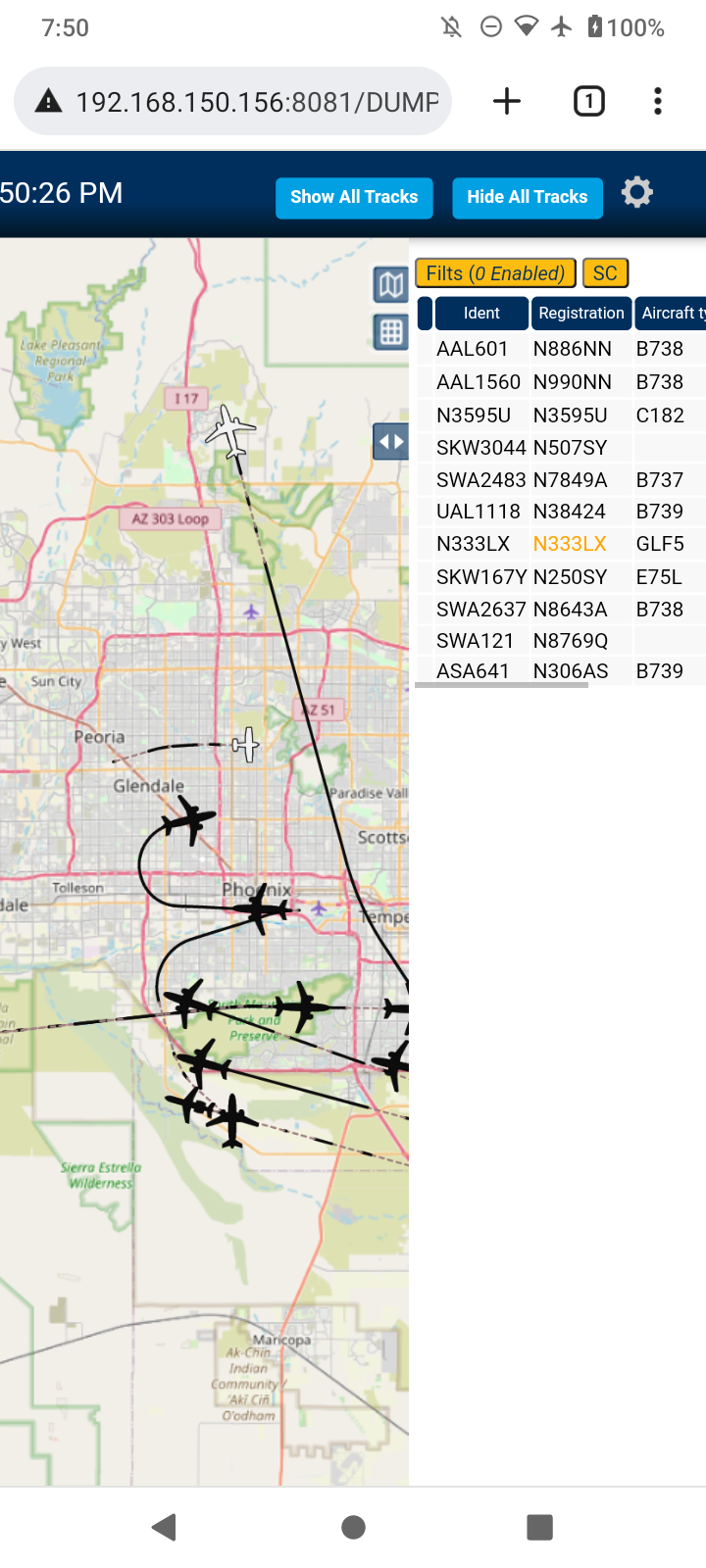Open the Filts (0 Enabled) filters

[495, 273]
